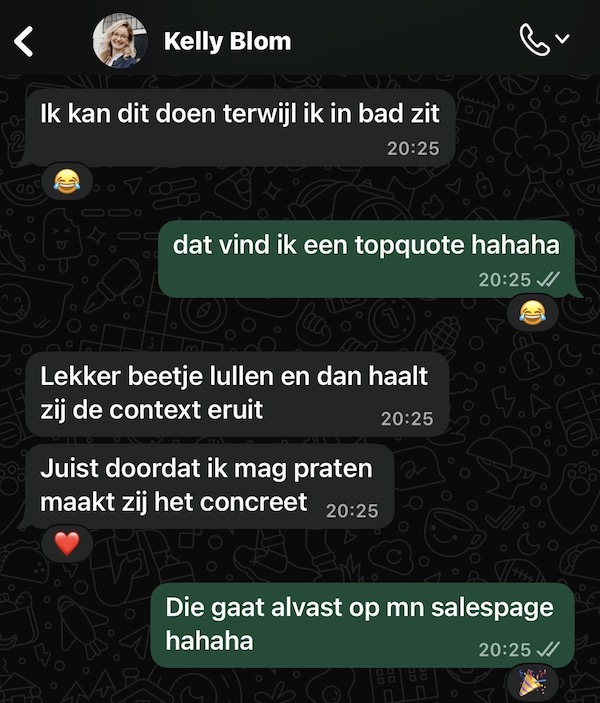Open laughing reaction under the topquote message
Screen dimensions: 600x703
click(x=533, y=313)
